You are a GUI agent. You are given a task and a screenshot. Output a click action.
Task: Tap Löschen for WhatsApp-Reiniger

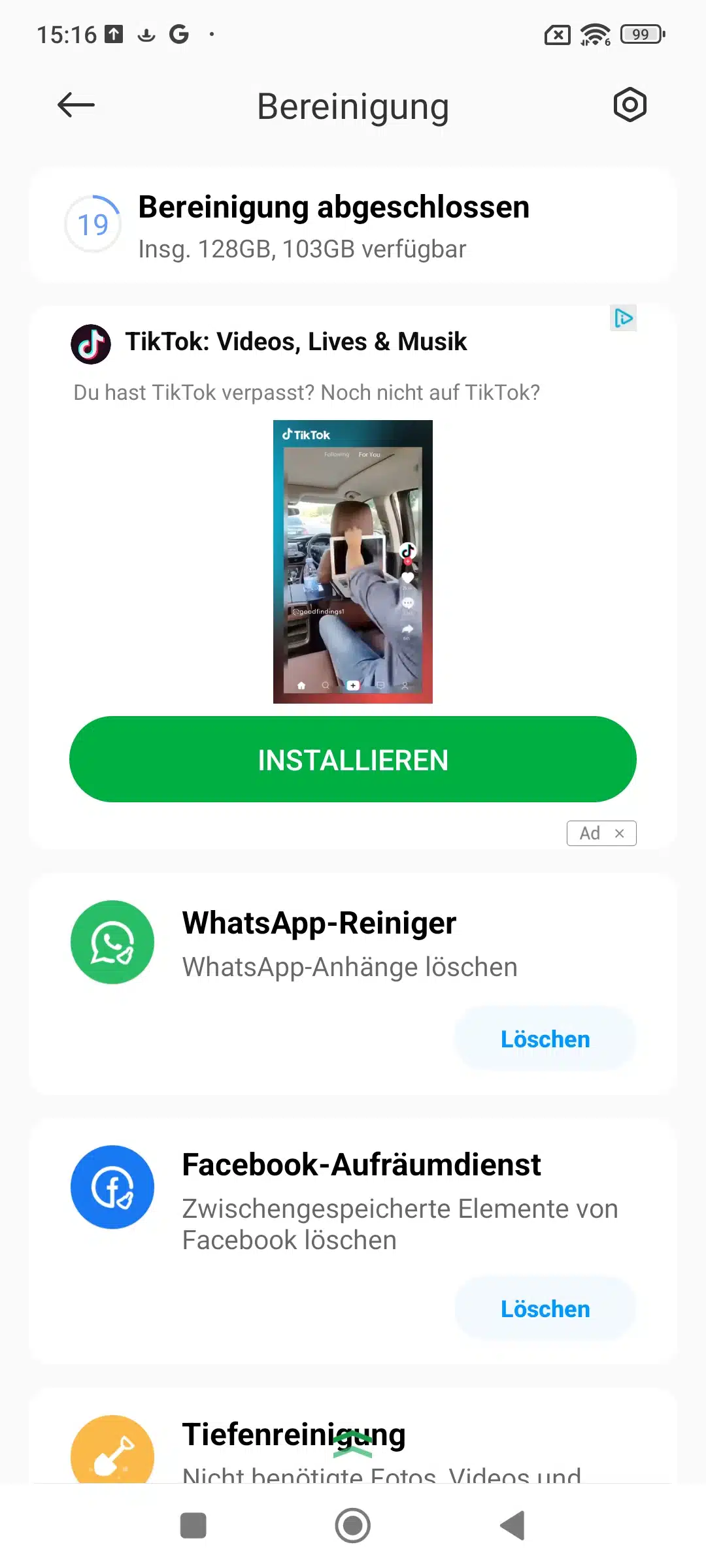(545, 1039)
